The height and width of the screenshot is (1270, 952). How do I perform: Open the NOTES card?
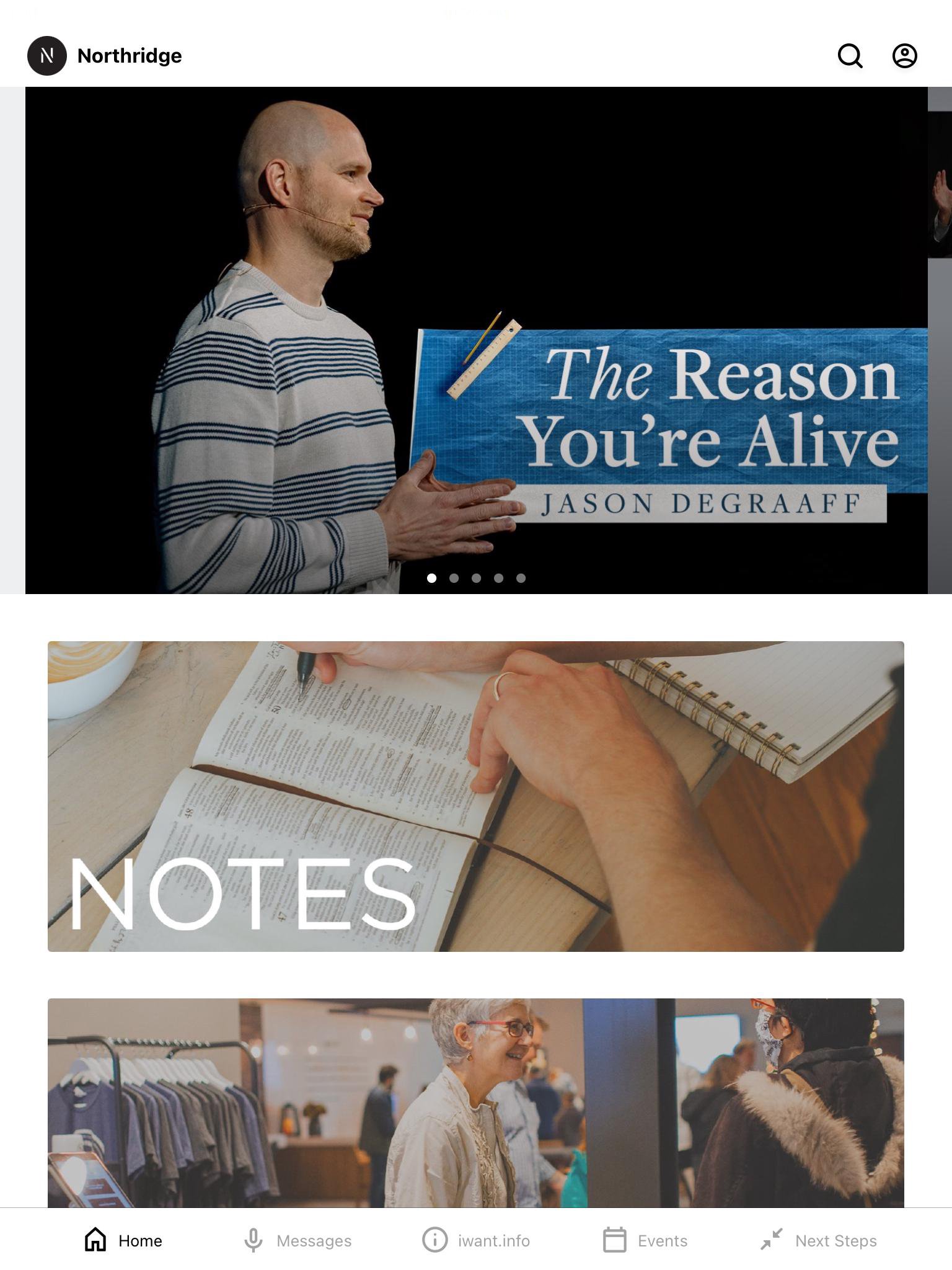pos(476,796)
